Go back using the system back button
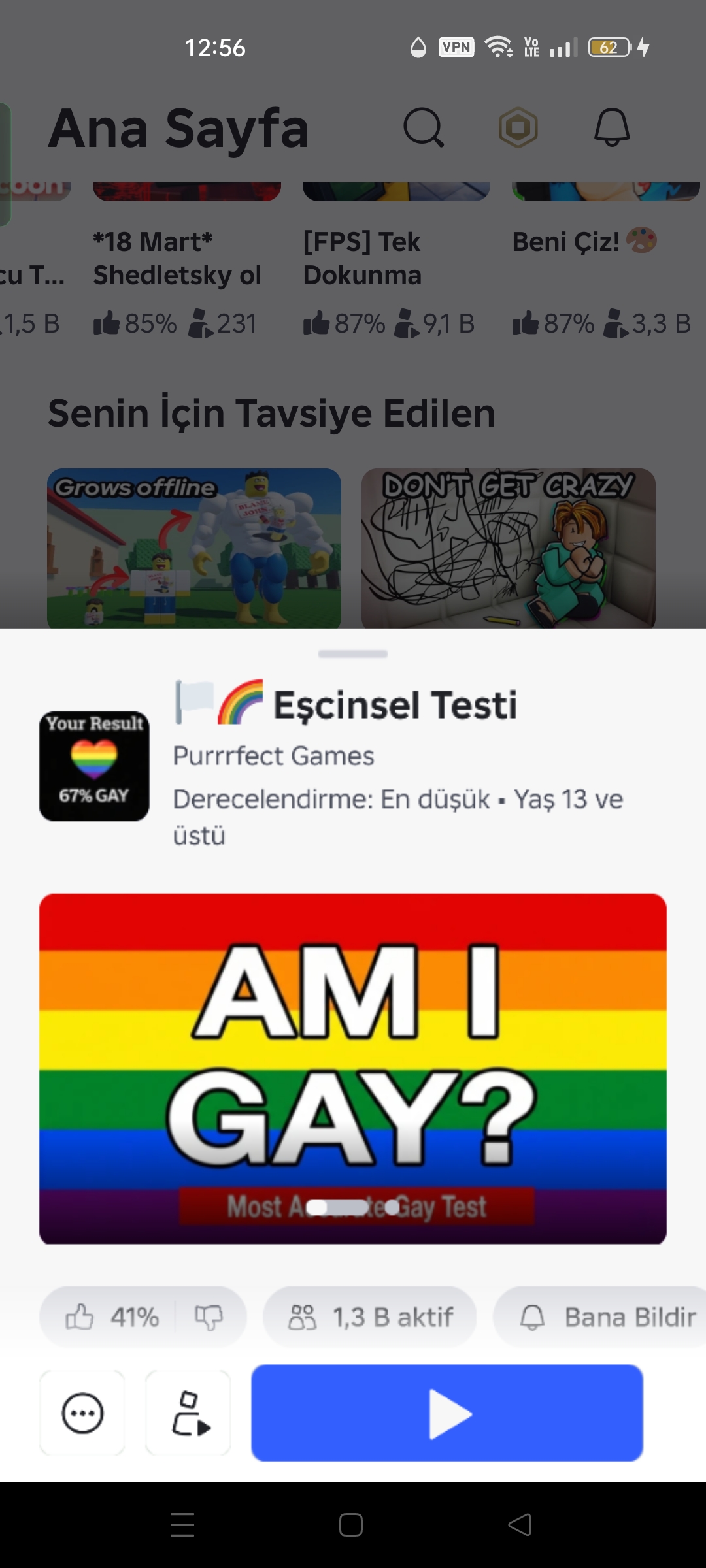This screenshot has height=1568, width=706. [520, 1525]
